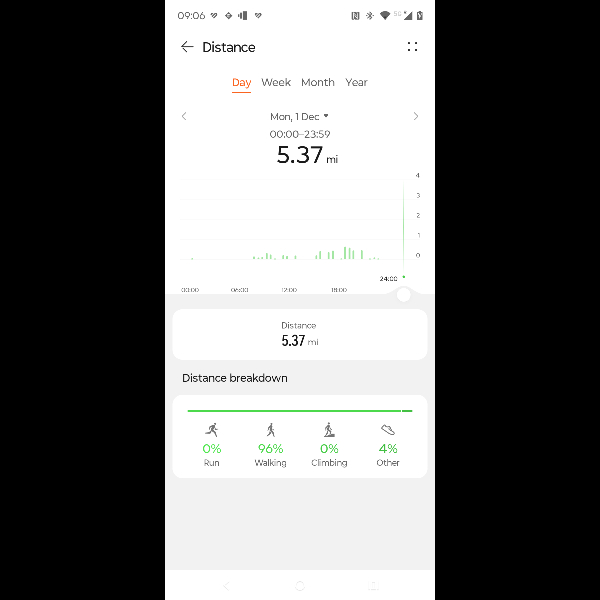Screen dimensions: 600x600
Task: Switch to the Month tab
Action: (x=318, y=83)
